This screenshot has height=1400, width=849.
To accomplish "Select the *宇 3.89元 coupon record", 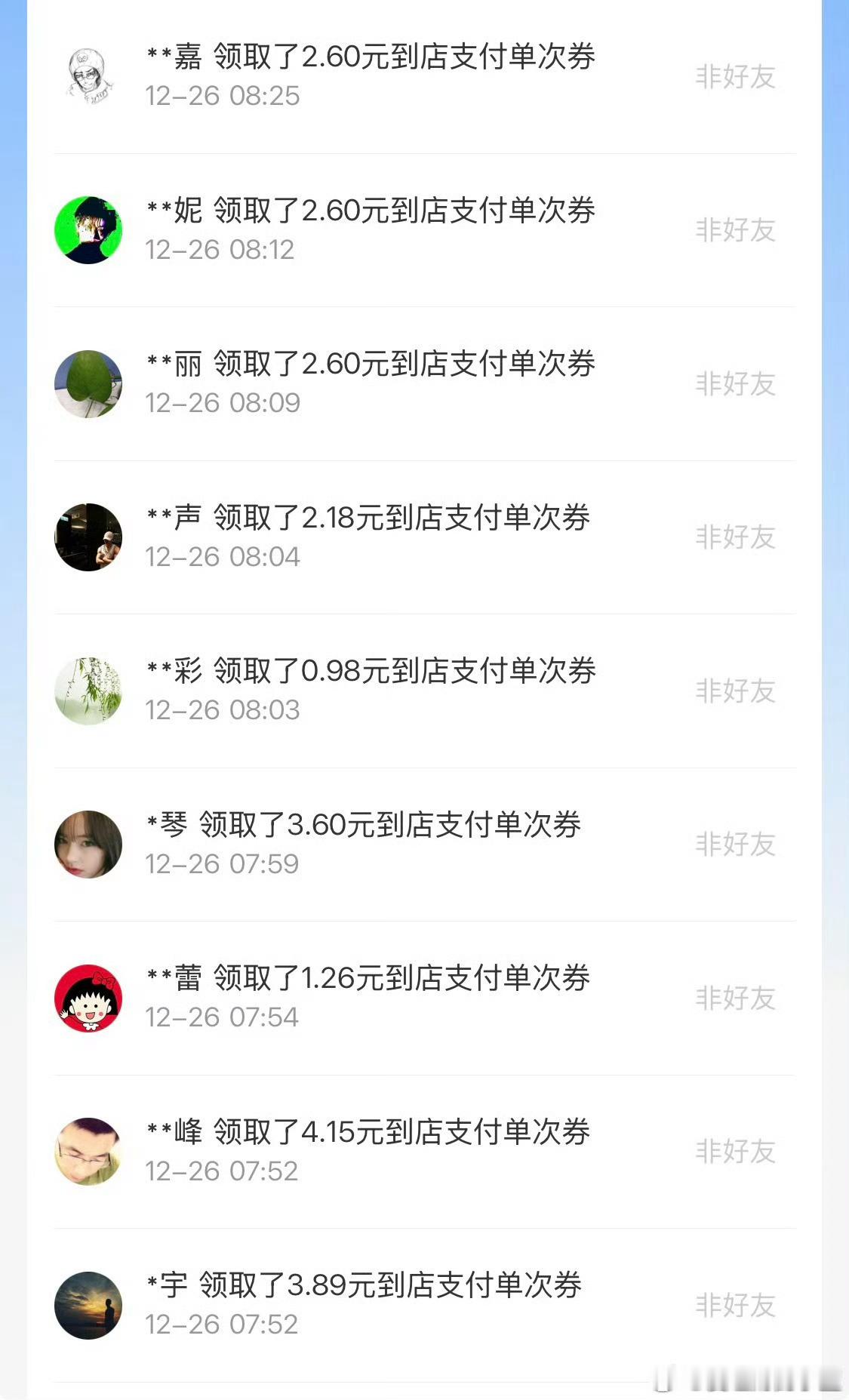I will 424,1305.
